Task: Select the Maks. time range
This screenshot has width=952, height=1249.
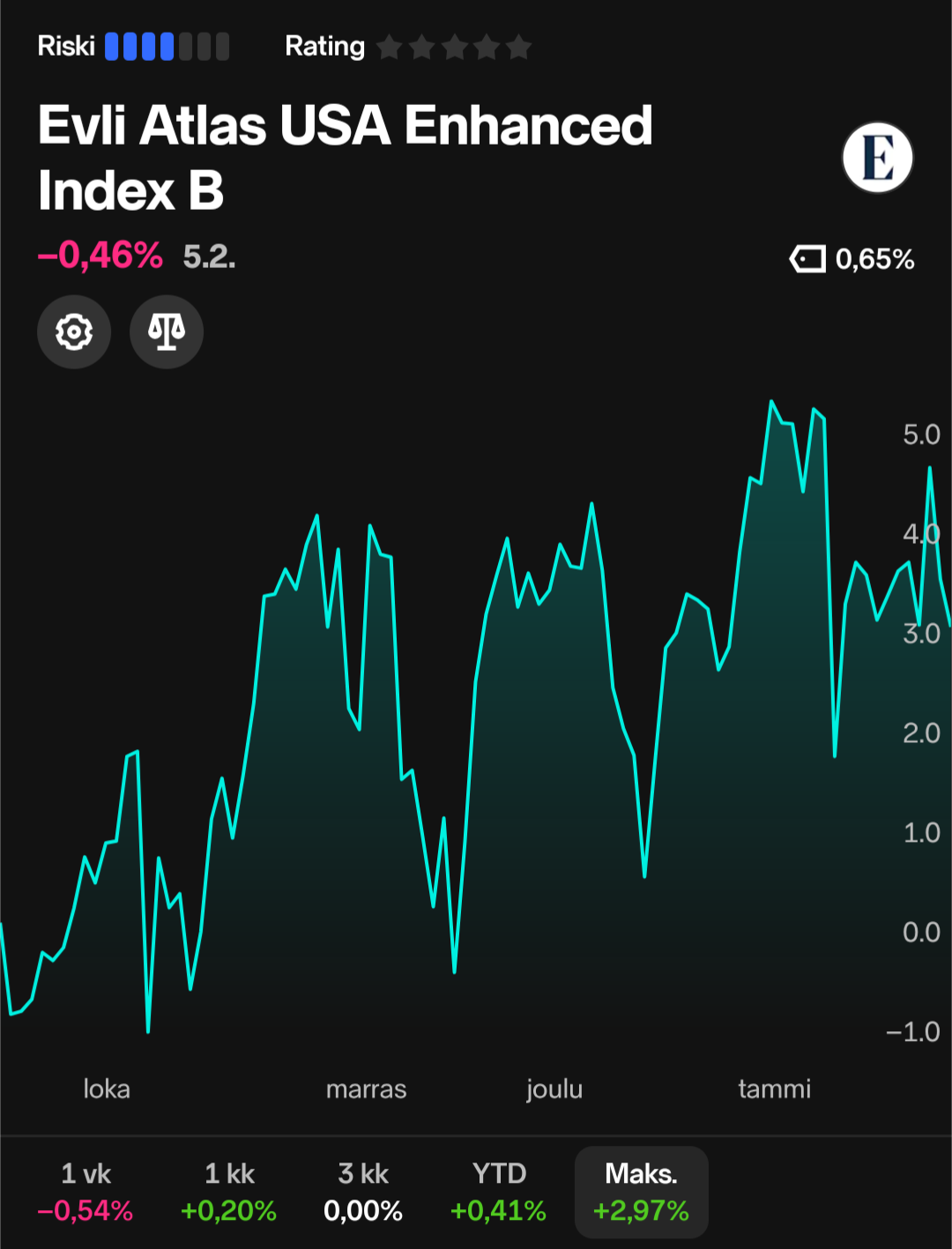Action: pos(641,1192)
